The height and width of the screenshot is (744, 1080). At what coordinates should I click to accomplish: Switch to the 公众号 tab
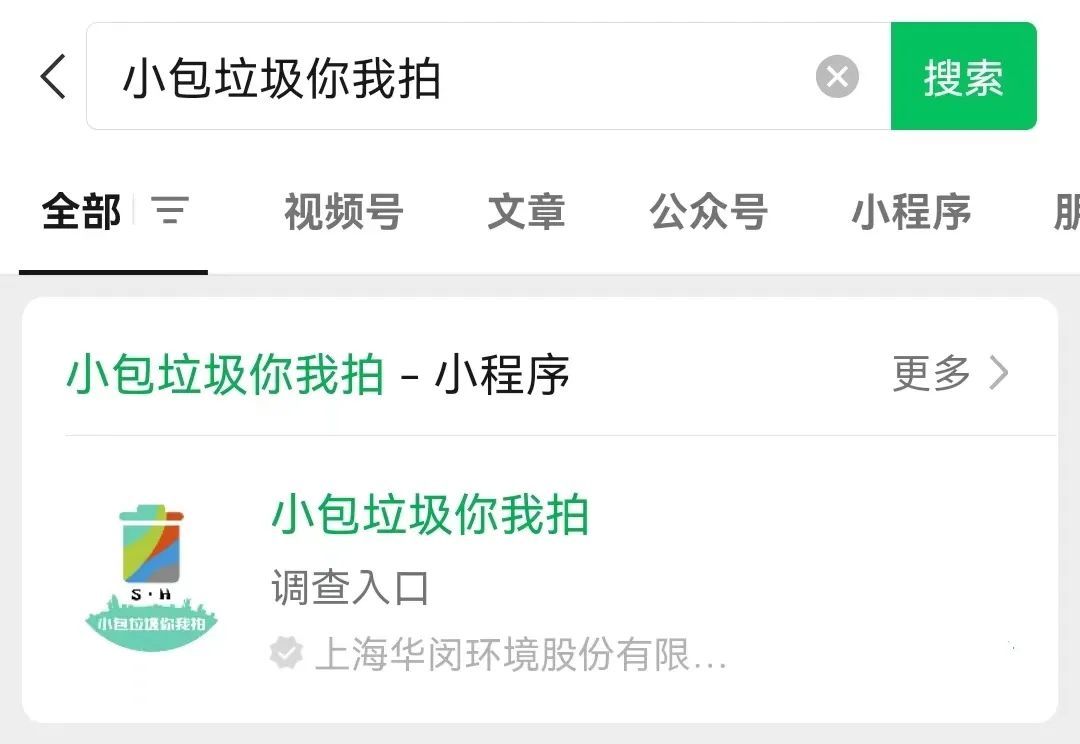tap(709, 211)
